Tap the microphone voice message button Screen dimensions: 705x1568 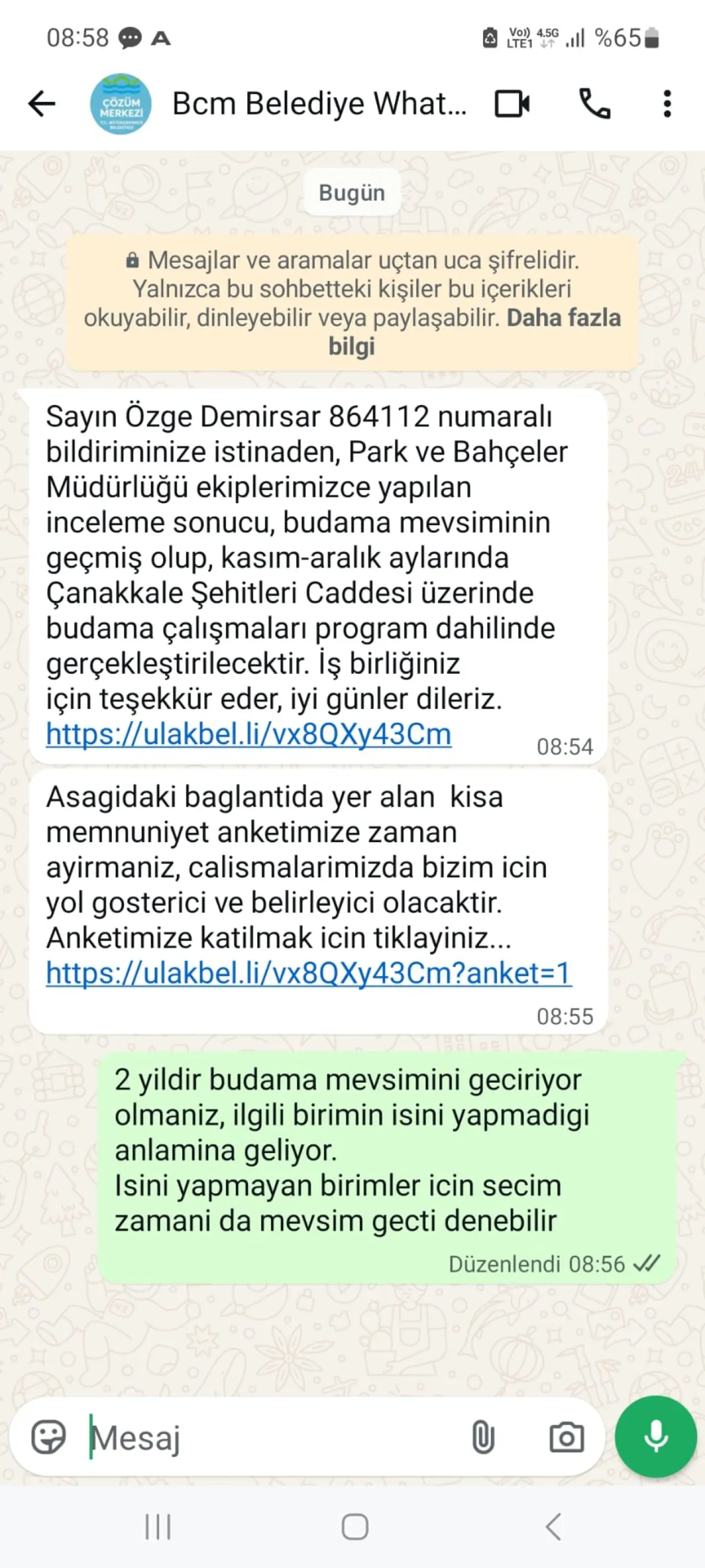point(656,1436)
